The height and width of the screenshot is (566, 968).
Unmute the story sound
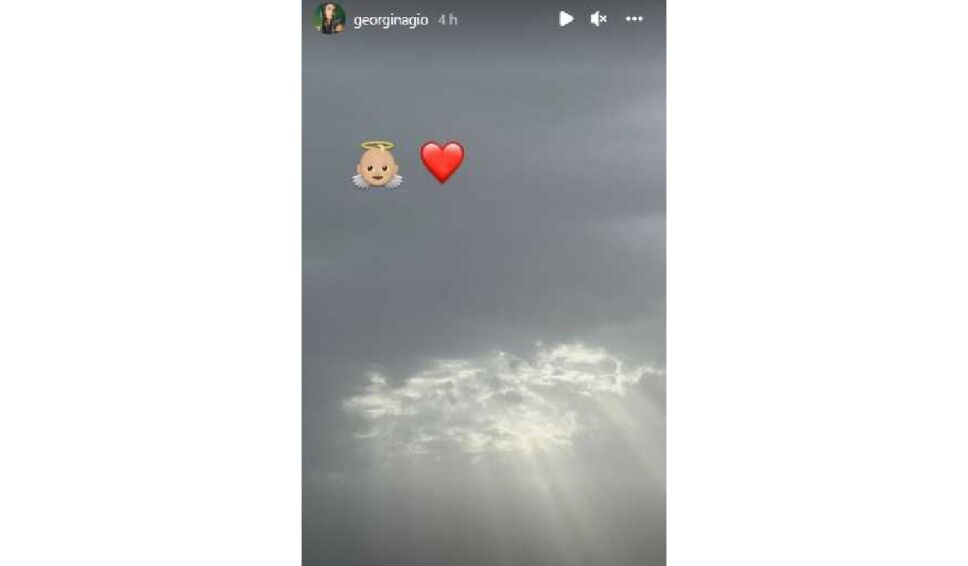[x=598, y=18]
